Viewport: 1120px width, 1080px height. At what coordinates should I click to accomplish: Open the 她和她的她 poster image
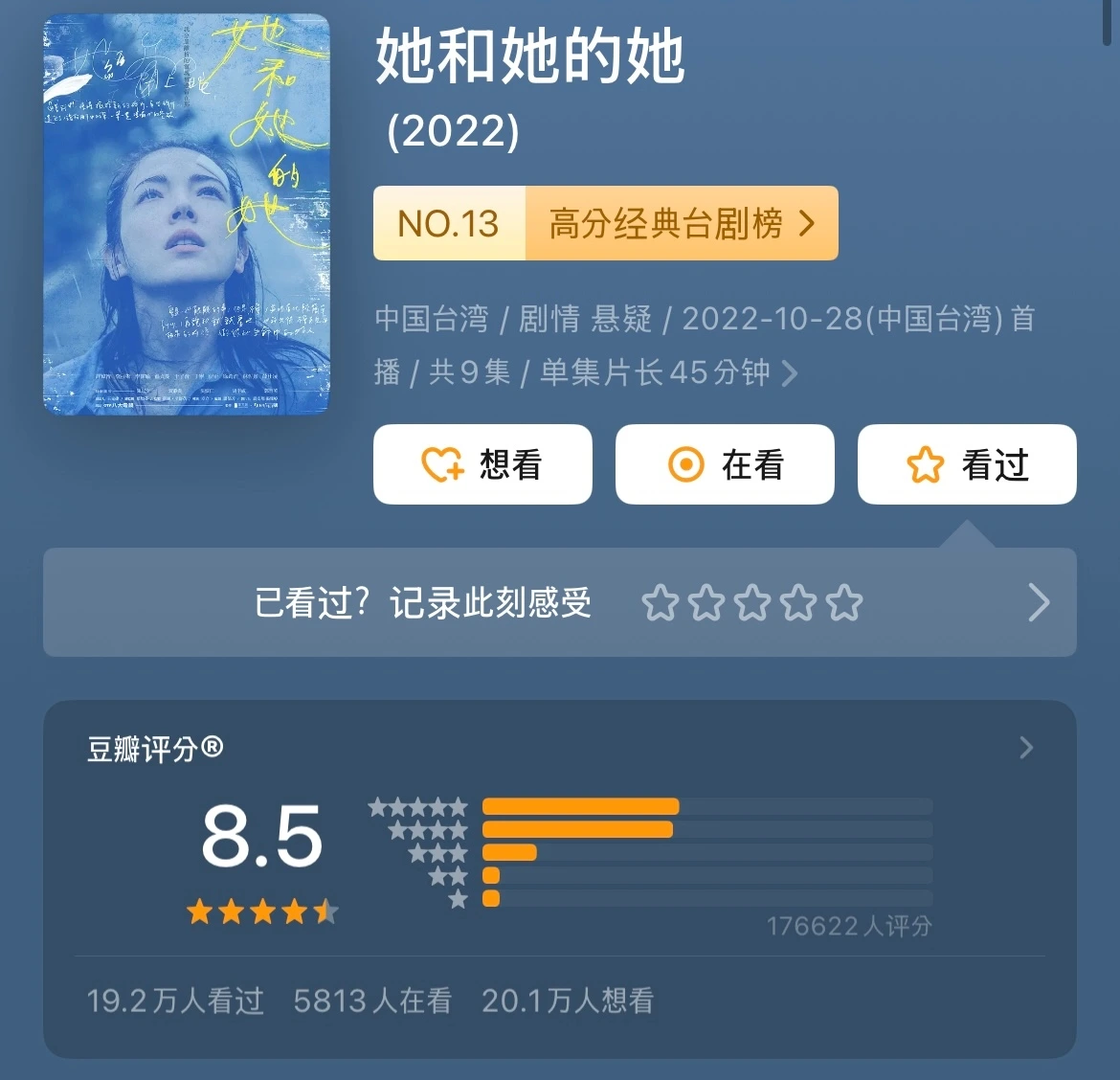pyautogui.click(x=187, y=214)
